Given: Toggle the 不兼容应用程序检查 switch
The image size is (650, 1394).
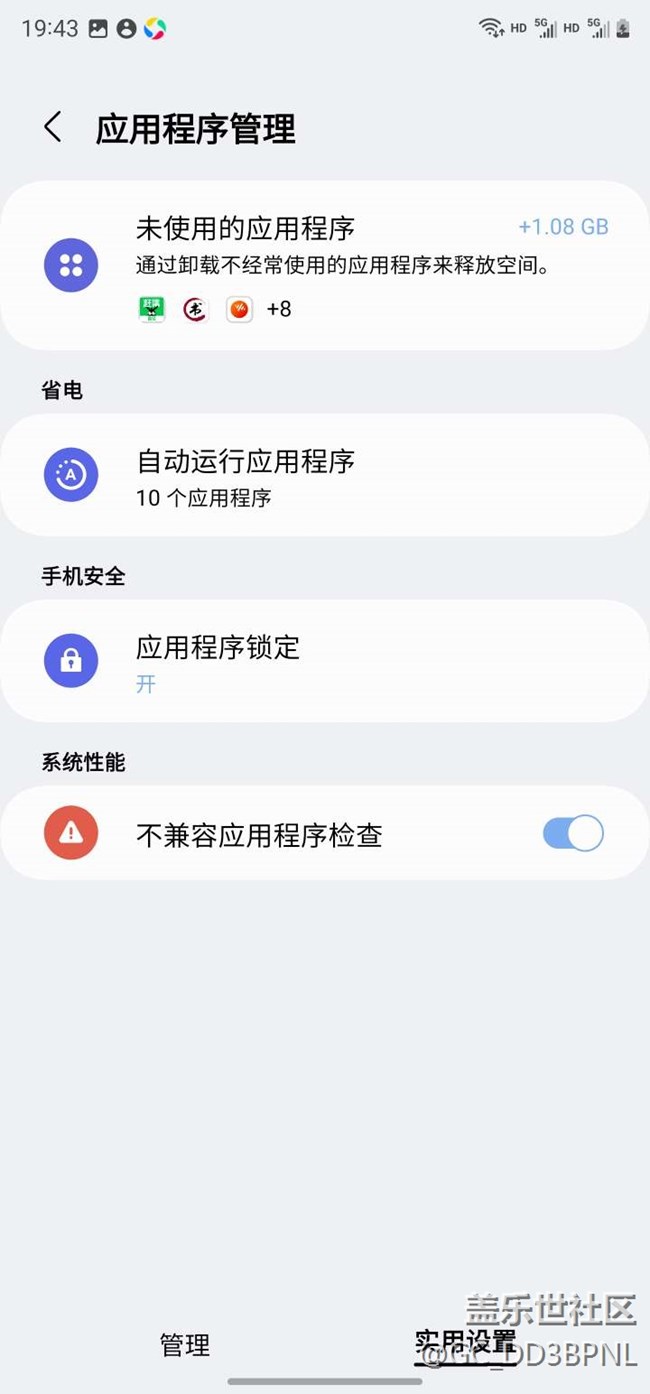Looking at the screenshot, I should tap(573, 833).
